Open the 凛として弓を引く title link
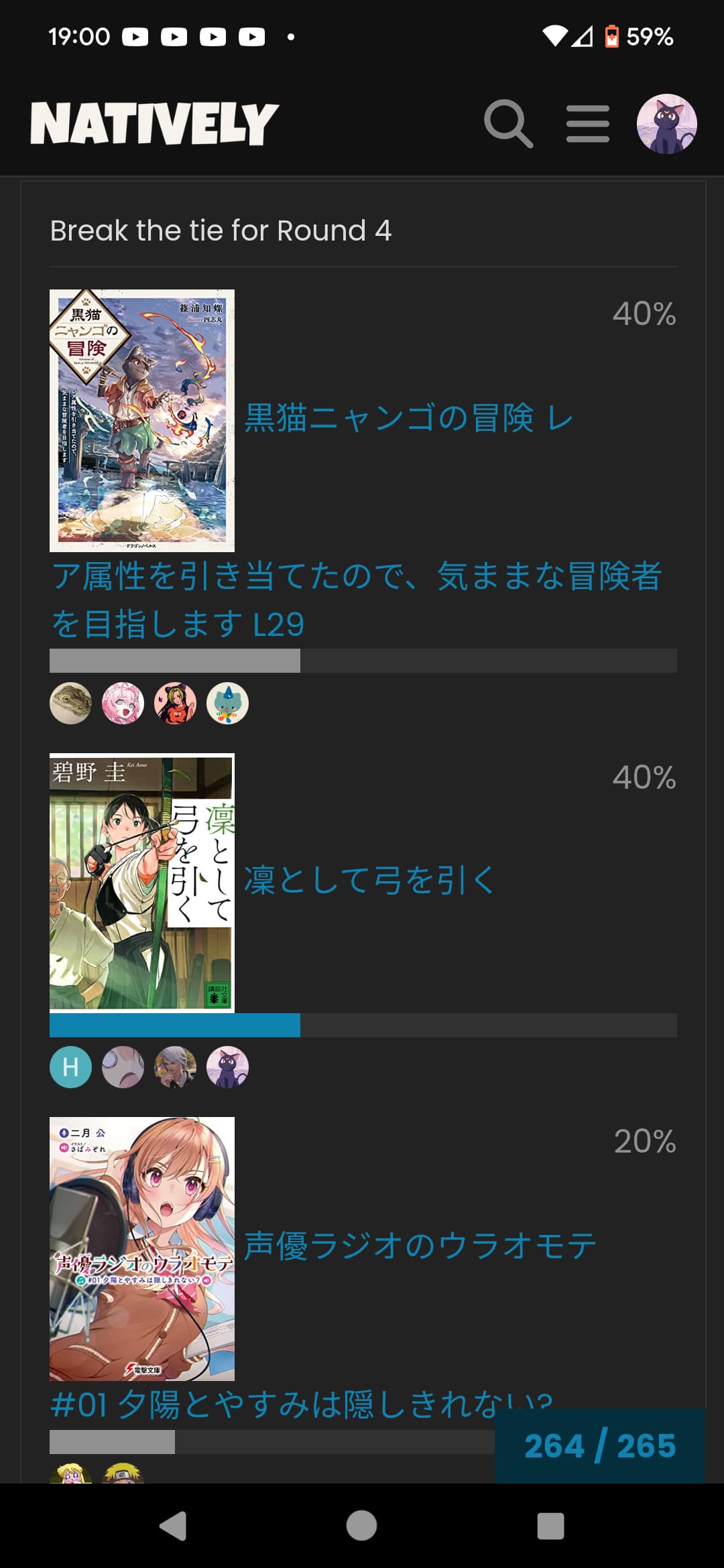The width and height of the screenshot is (724, 1568). tap(369, 880)
